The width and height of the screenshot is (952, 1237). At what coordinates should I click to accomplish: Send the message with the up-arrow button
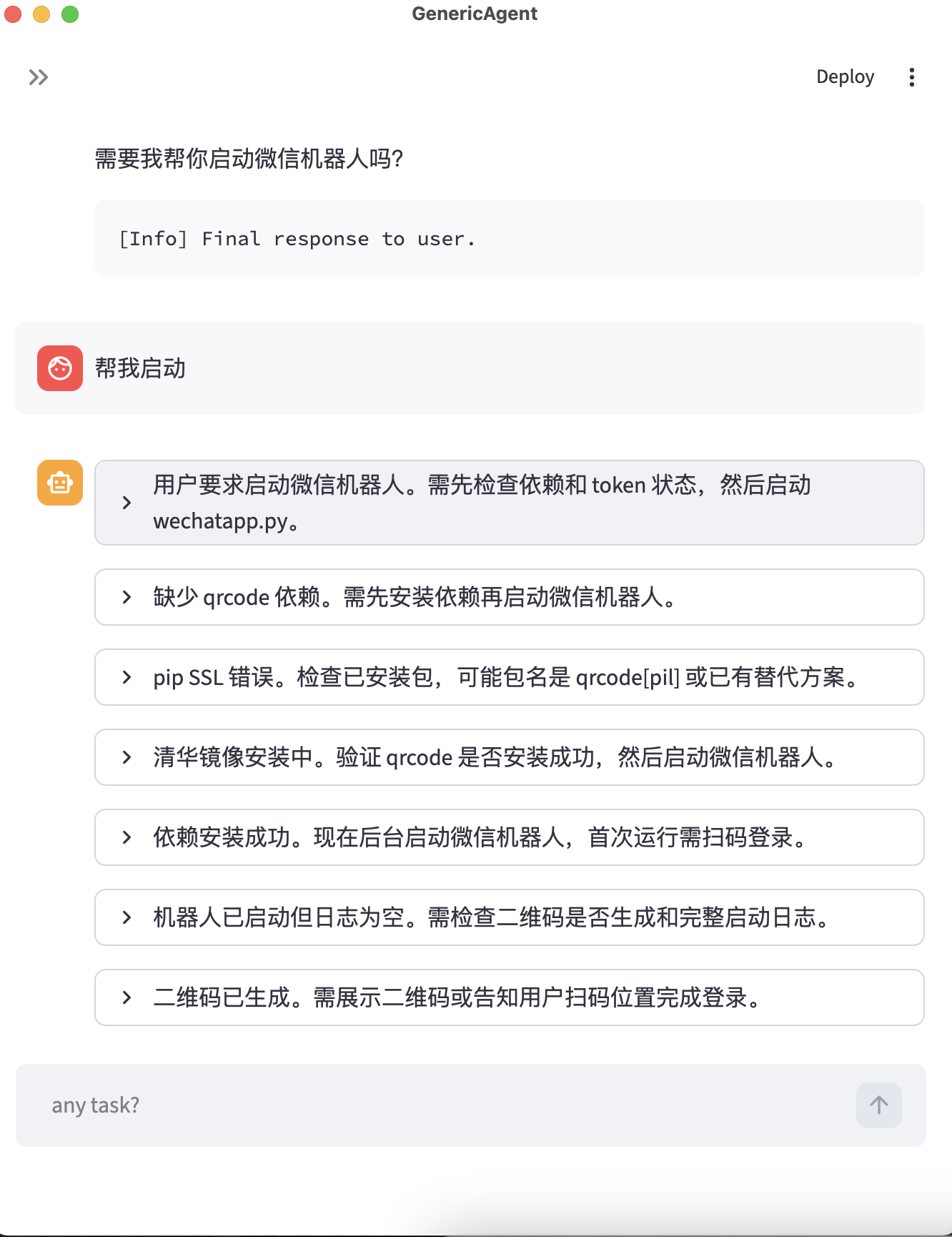pyautogui.click(x=878, y=1105)
